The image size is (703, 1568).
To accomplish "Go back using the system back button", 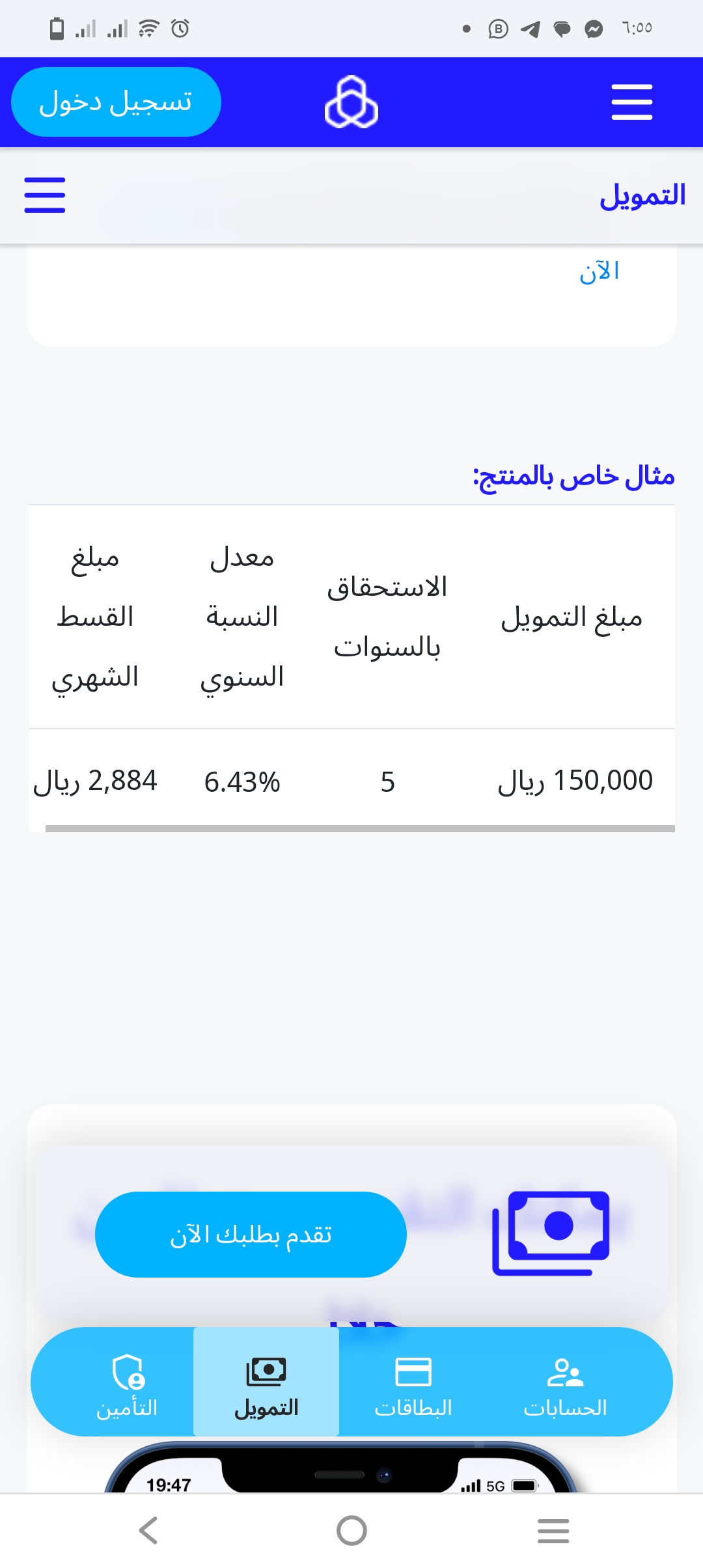I will click(x=149, y=1530).
